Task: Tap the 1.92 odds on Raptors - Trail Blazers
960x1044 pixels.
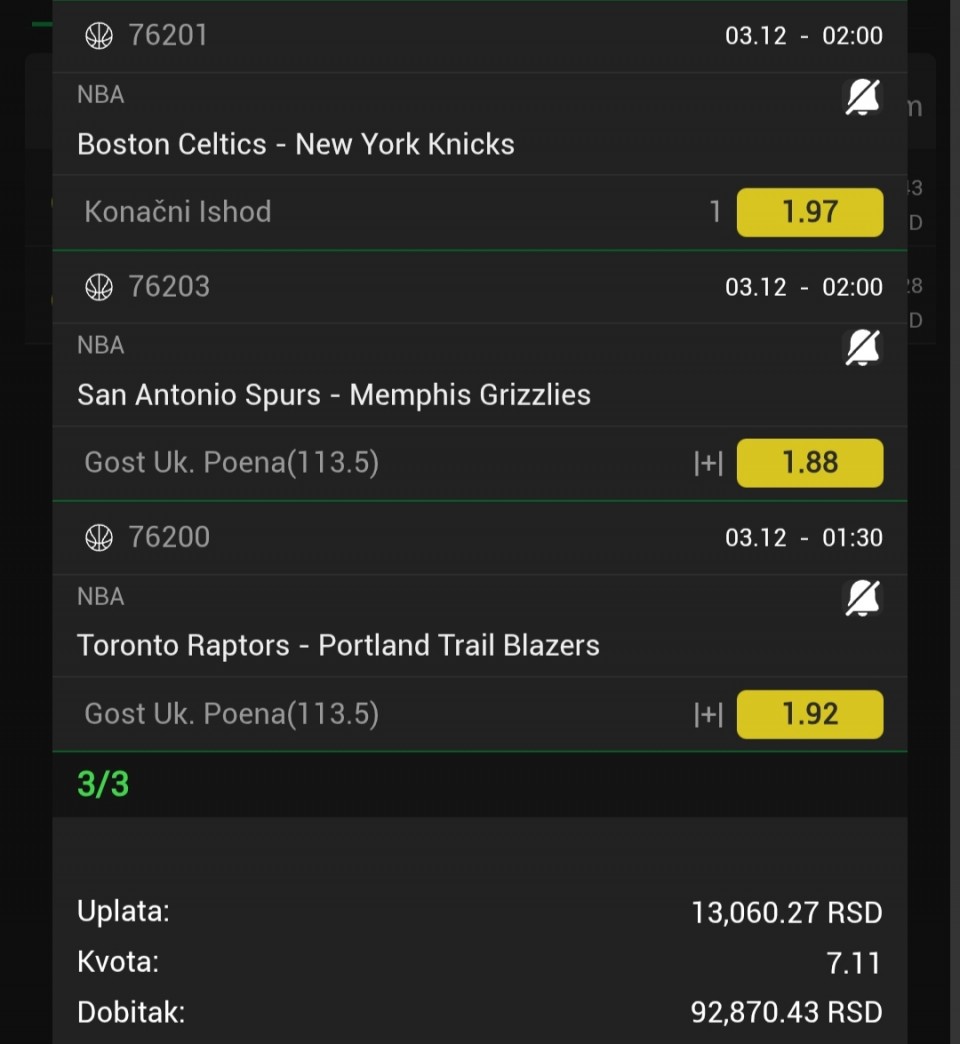Action: click(809, 714)
